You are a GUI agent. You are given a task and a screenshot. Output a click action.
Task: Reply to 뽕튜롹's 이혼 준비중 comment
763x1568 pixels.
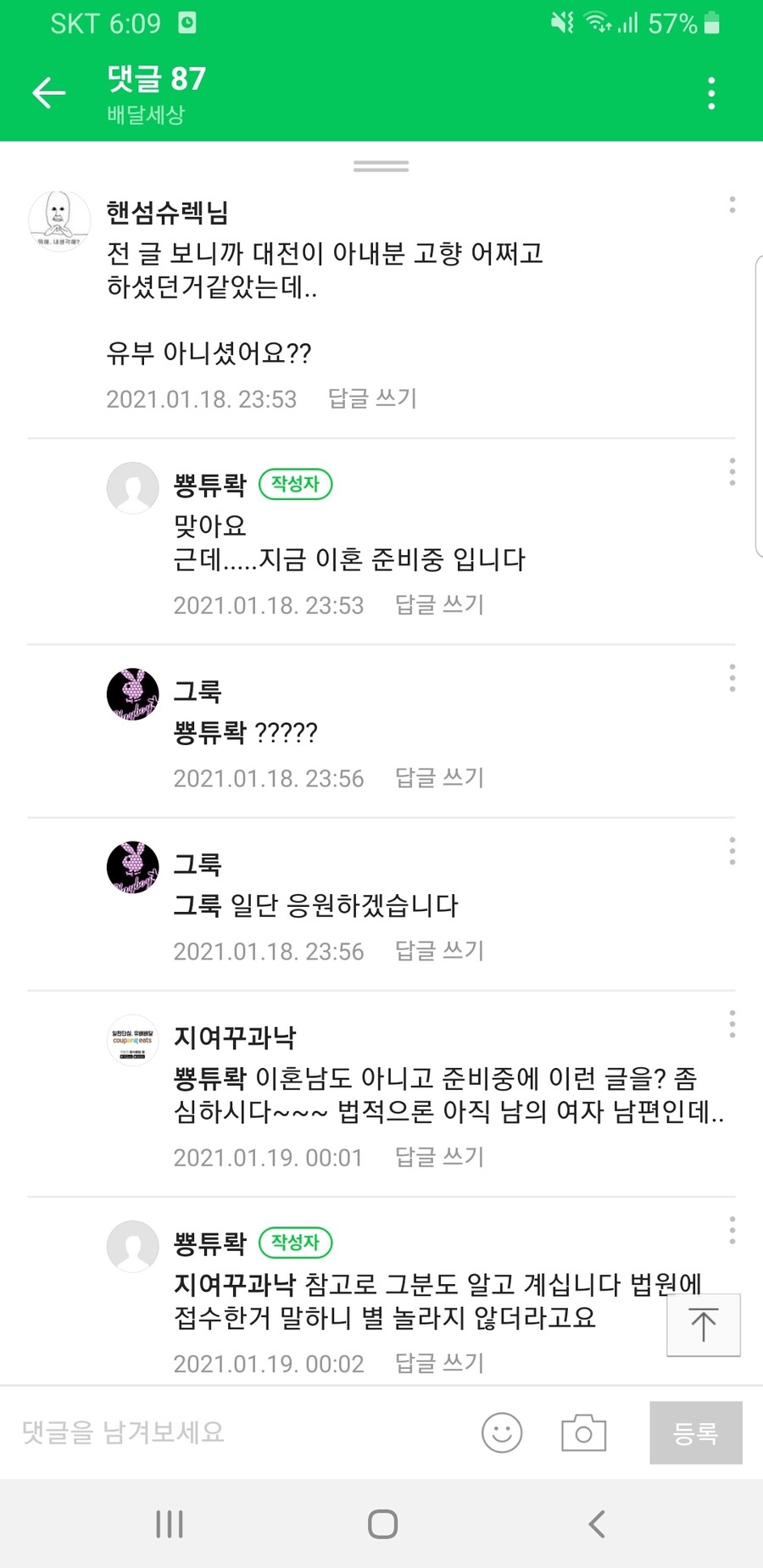439,605
